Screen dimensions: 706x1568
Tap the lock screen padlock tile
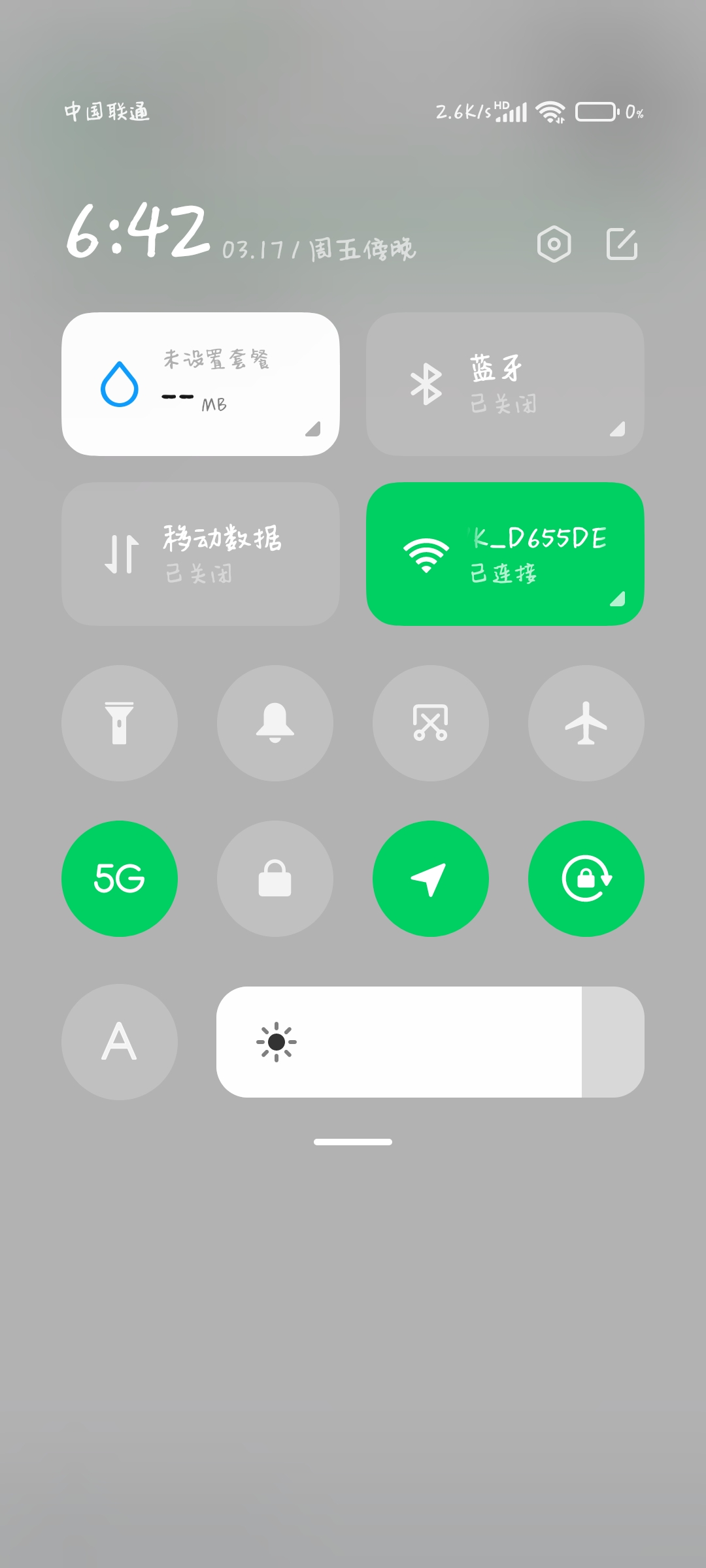click(275, 879)
